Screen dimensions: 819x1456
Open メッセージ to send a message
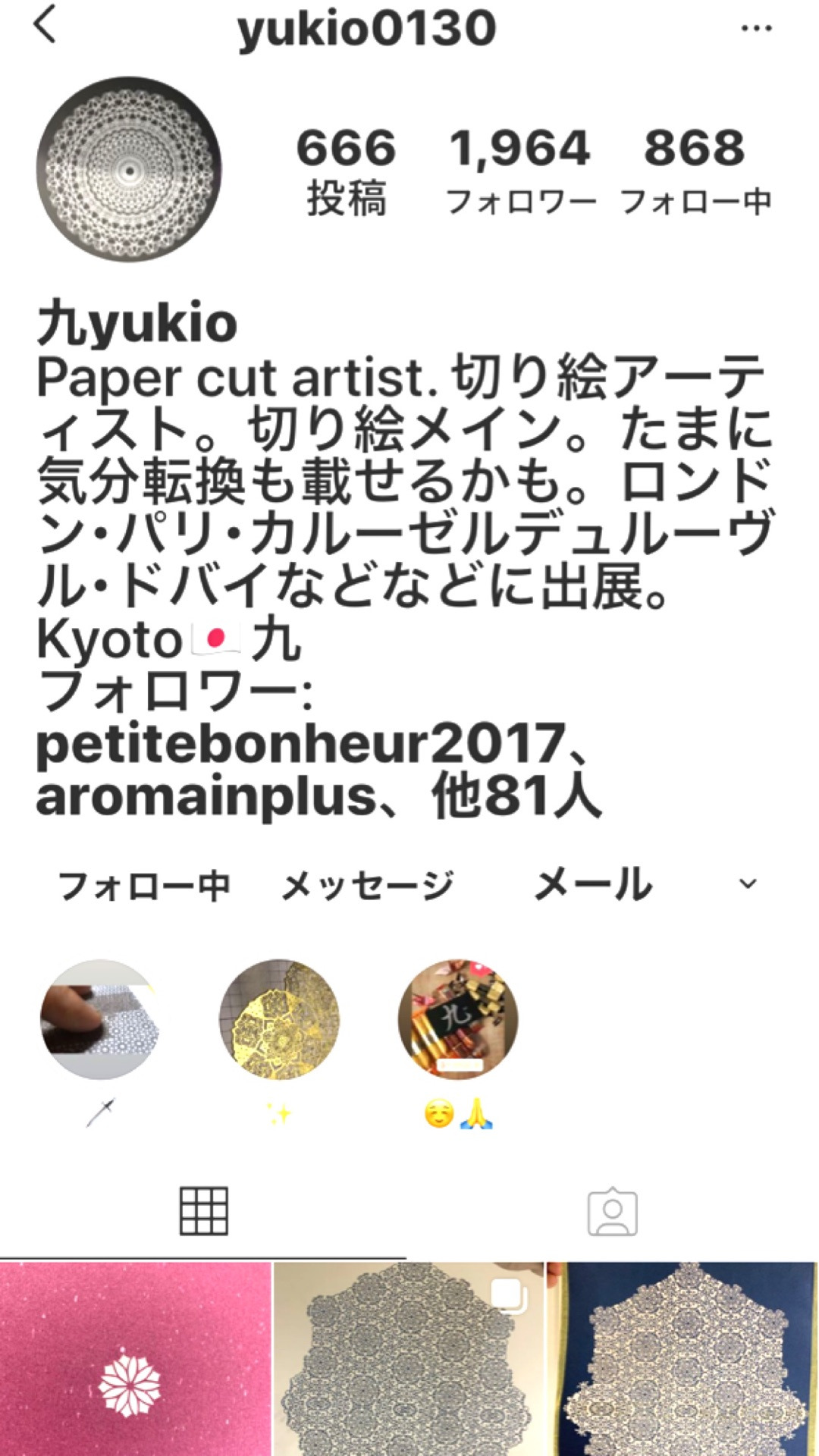click(368, 885)
